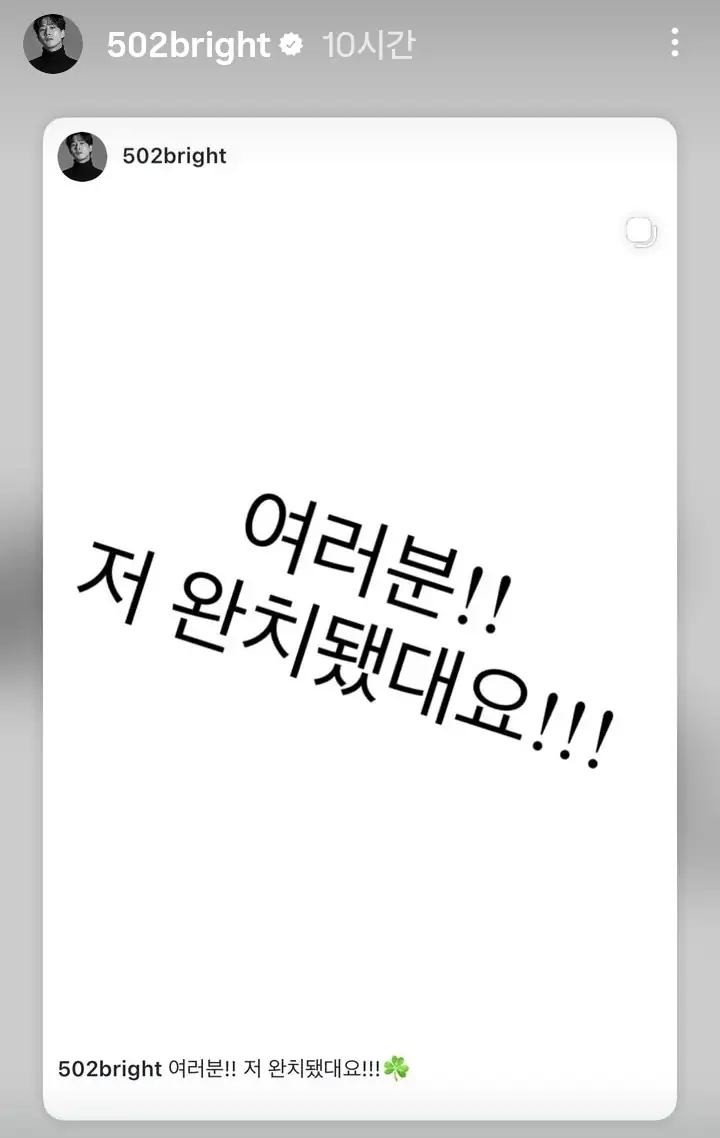
Task: Tap the 502bright username in the story header
Action: (x=188, y=45)
